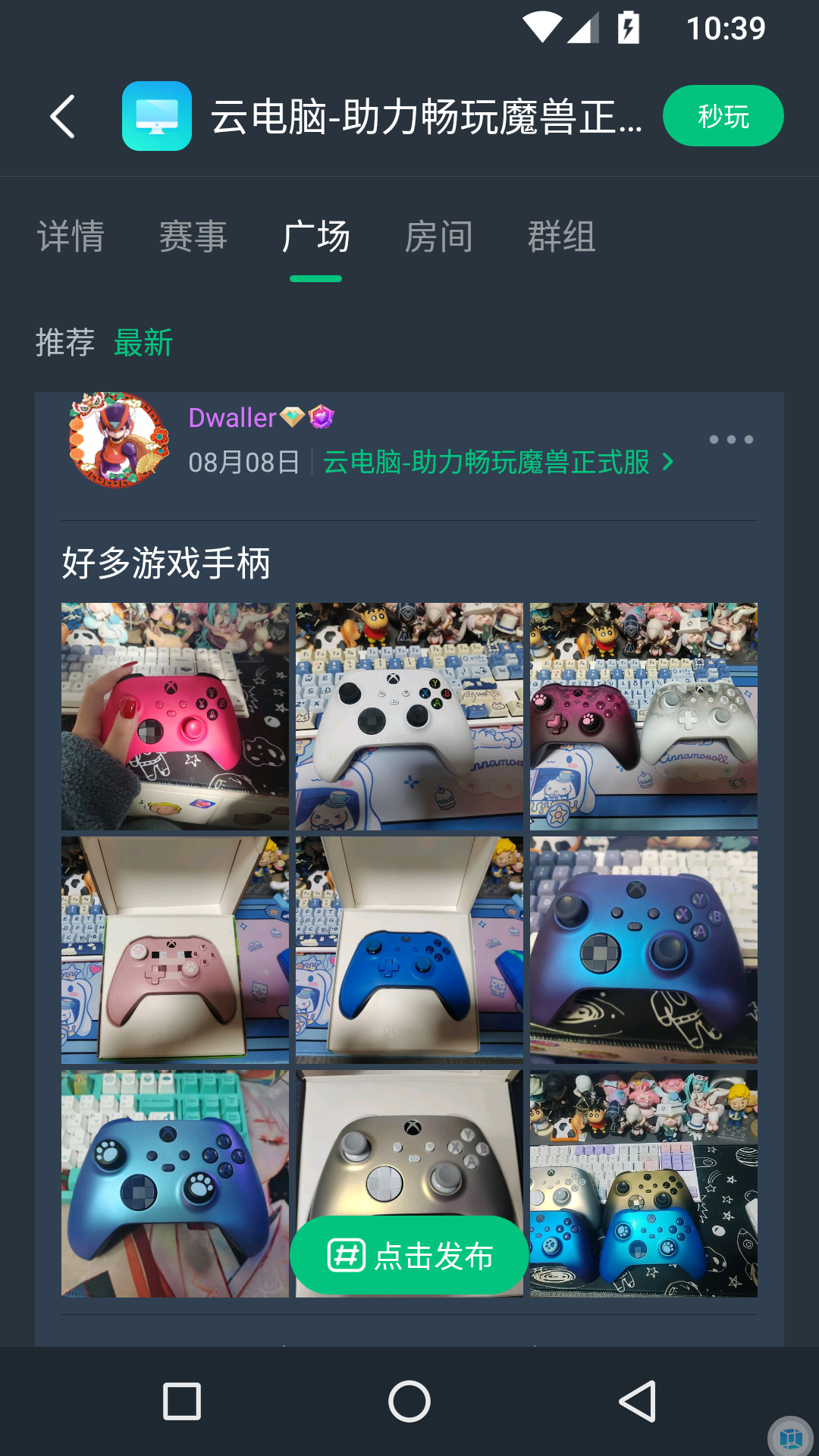The height and width of the screenshot is (1456, 819).
Task: Open the 群组 tab
Action: pos(561,237)
